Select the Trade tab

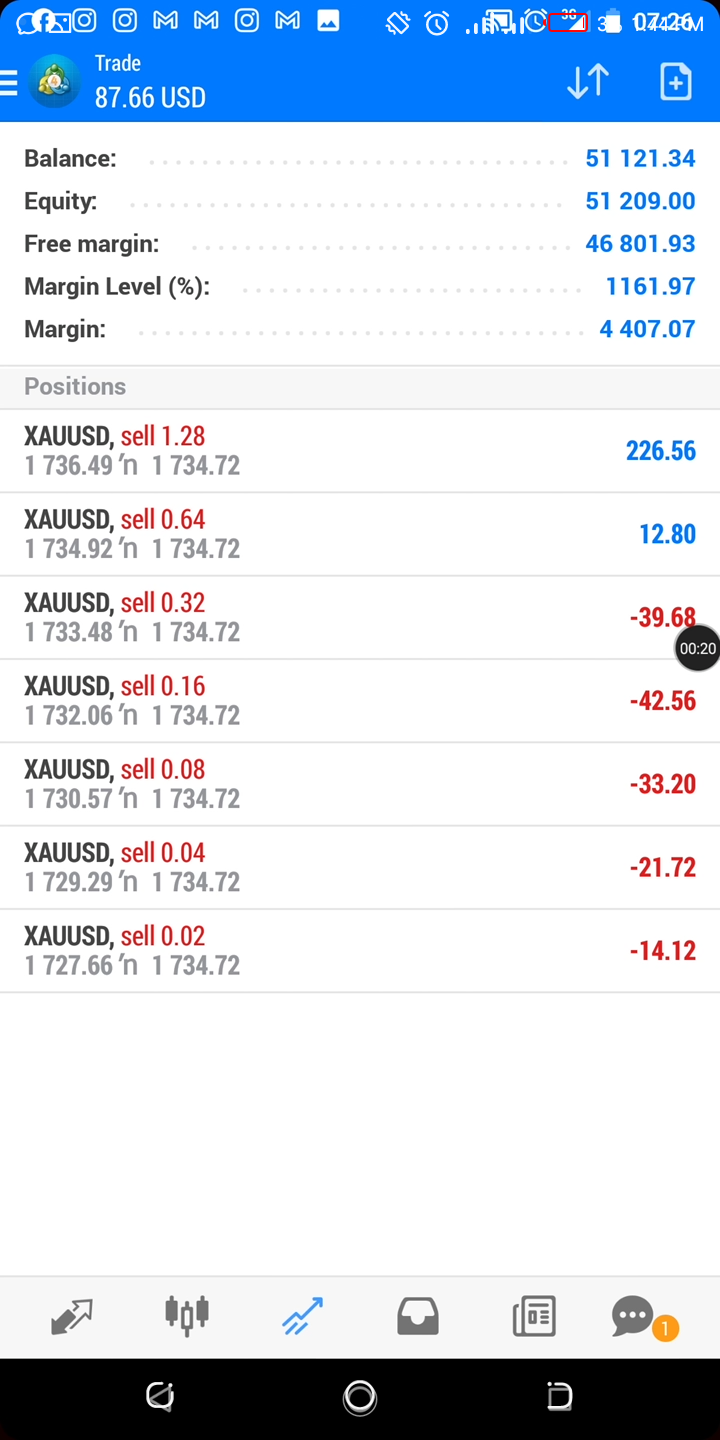pyautogui.click(x=302, y=1316)
